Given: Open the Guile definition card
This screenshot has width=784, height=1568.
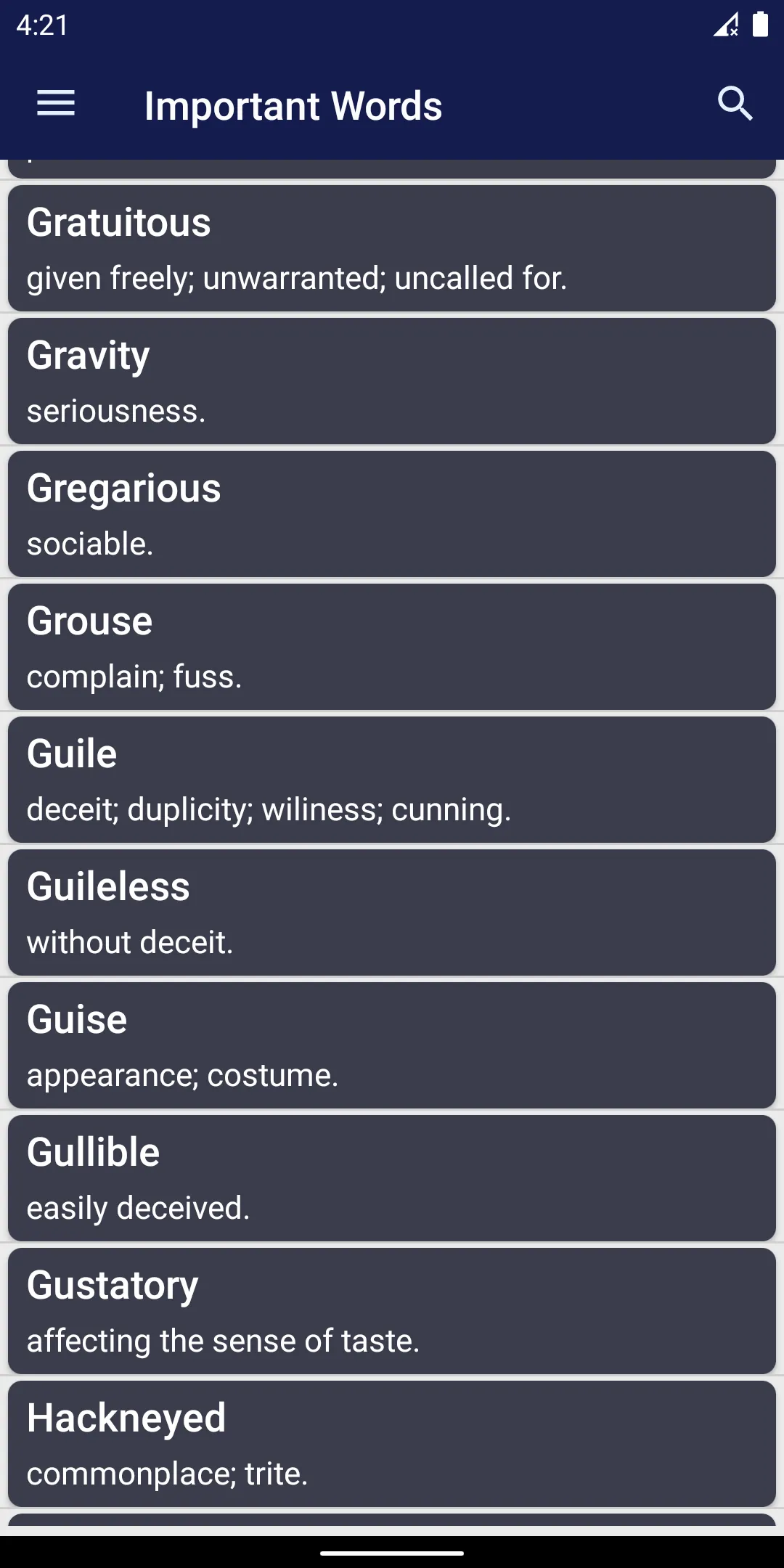Looking at the screenshot, I should pyautogui.click(x=392, y=780).
